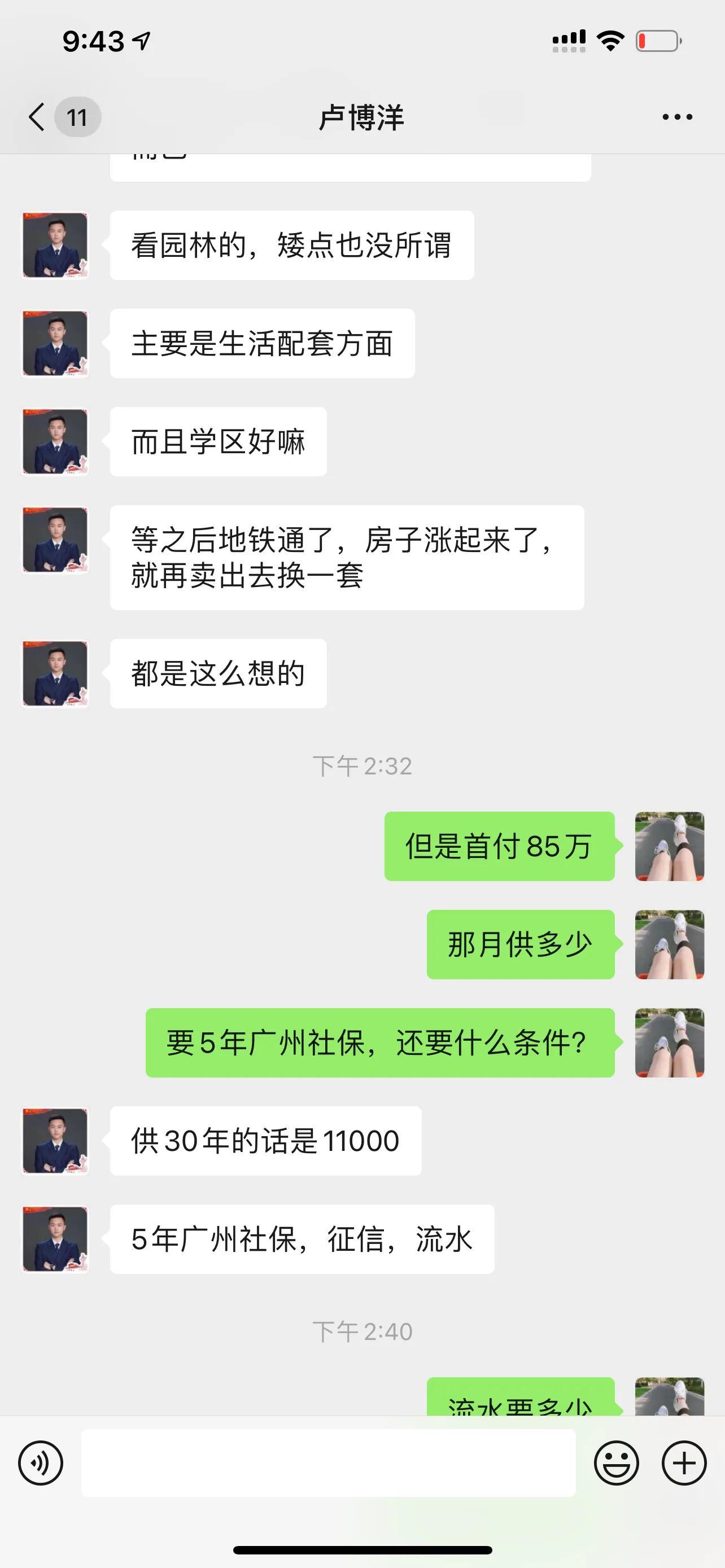725x1568 pixels.
Task: Open contact avatar beside "而且学区好嘛"
Action: (x=55, y=441)
